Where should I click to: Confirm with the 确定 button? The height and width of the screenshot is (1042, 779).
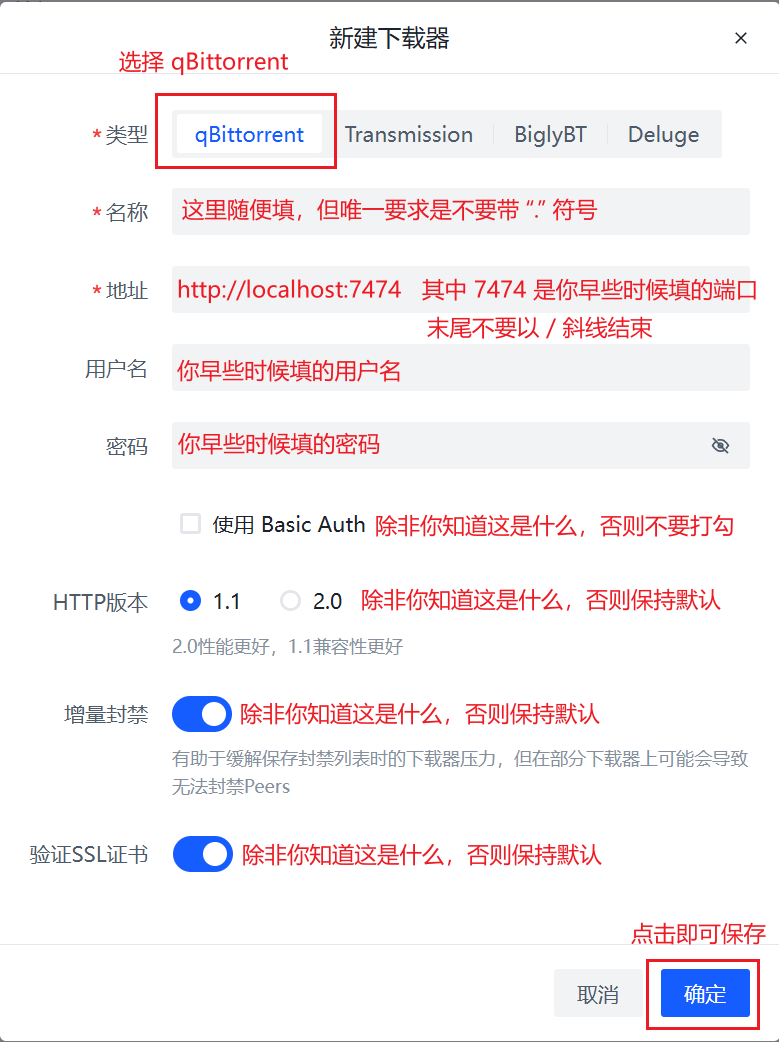(705, 994)
